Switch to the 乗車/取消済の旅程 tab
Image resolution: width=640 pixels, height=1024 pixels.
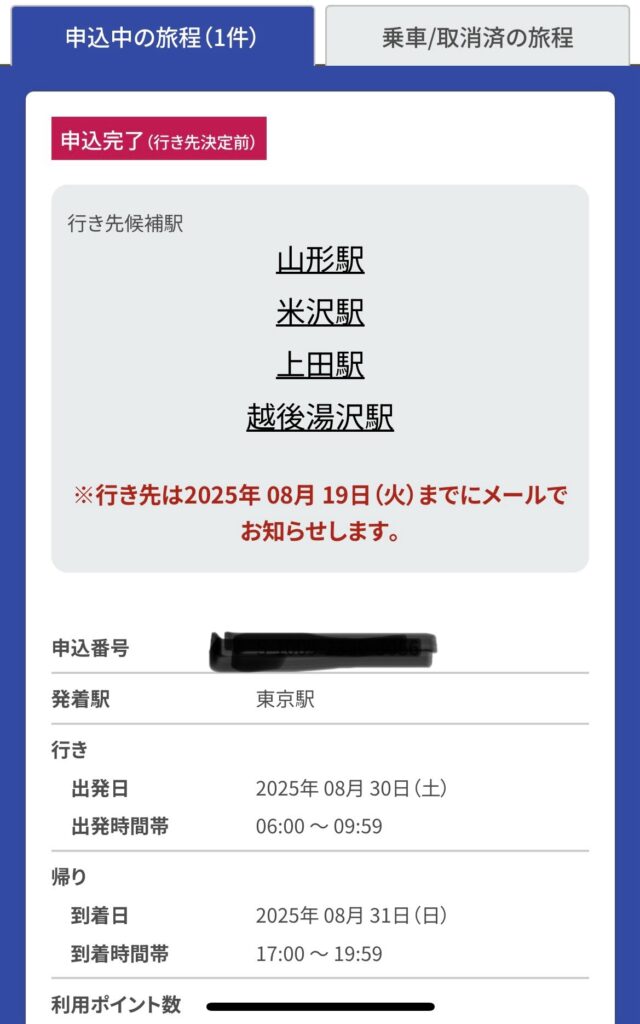click(477, 36)
